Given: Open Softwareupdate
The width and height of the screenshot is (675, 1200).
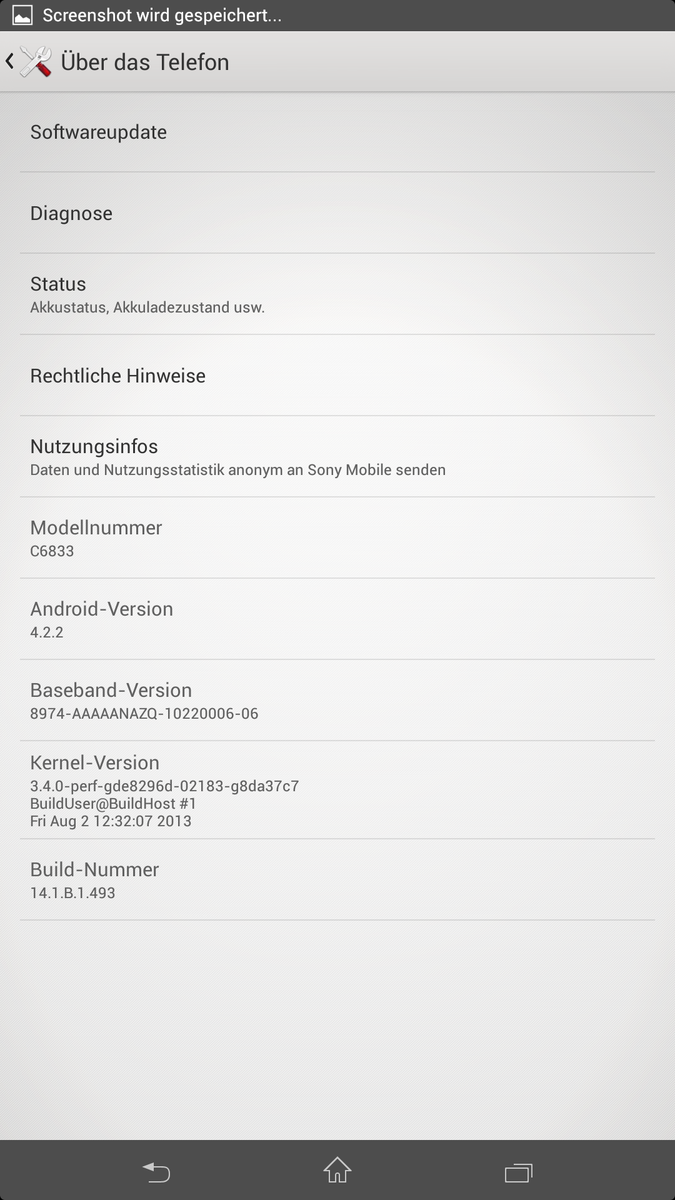Looking at the screenshot, I should (x=337, y=132).
